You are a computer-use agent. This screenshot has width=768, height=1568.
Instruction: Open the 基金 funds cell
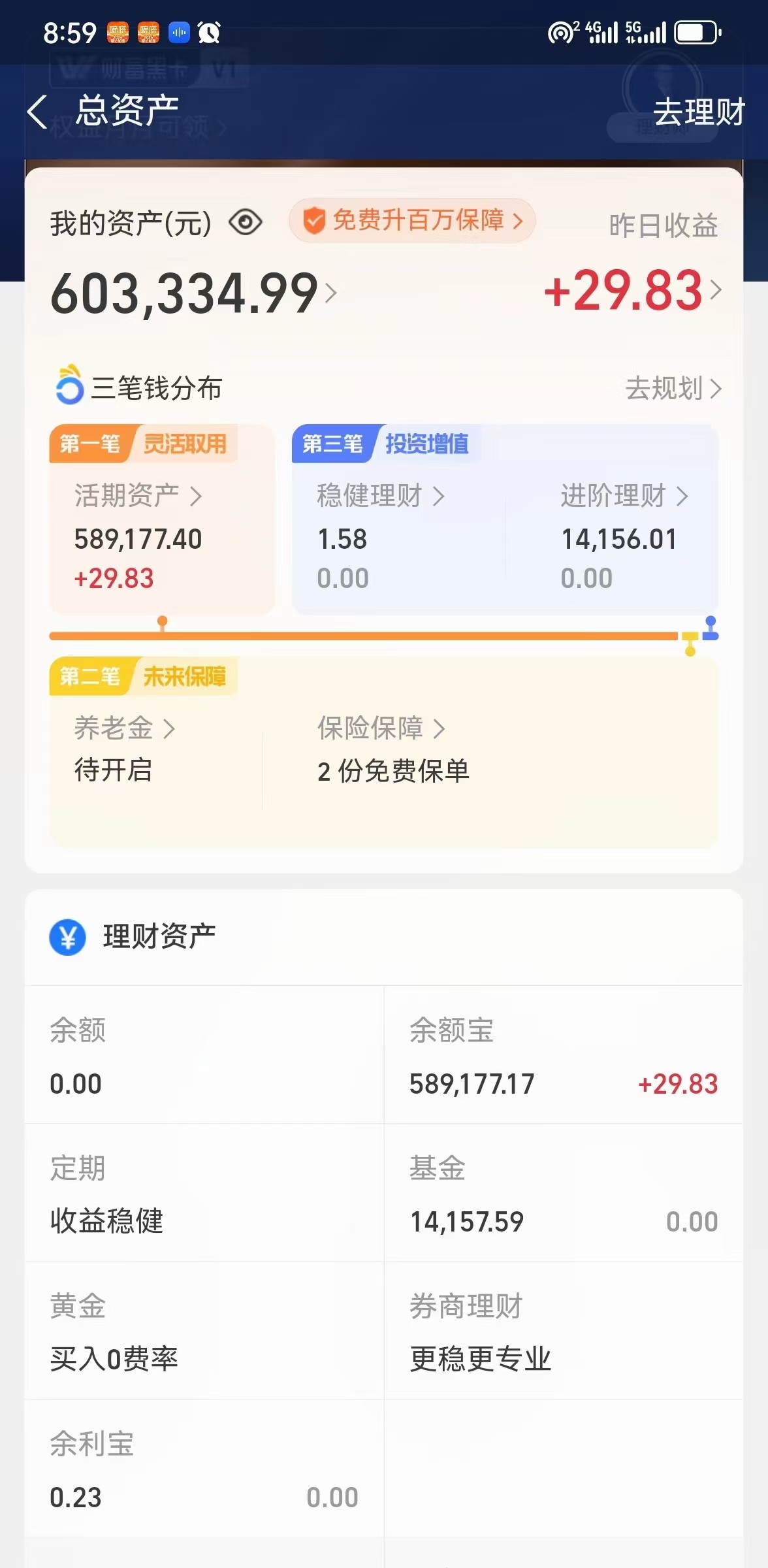[564, 1193]
